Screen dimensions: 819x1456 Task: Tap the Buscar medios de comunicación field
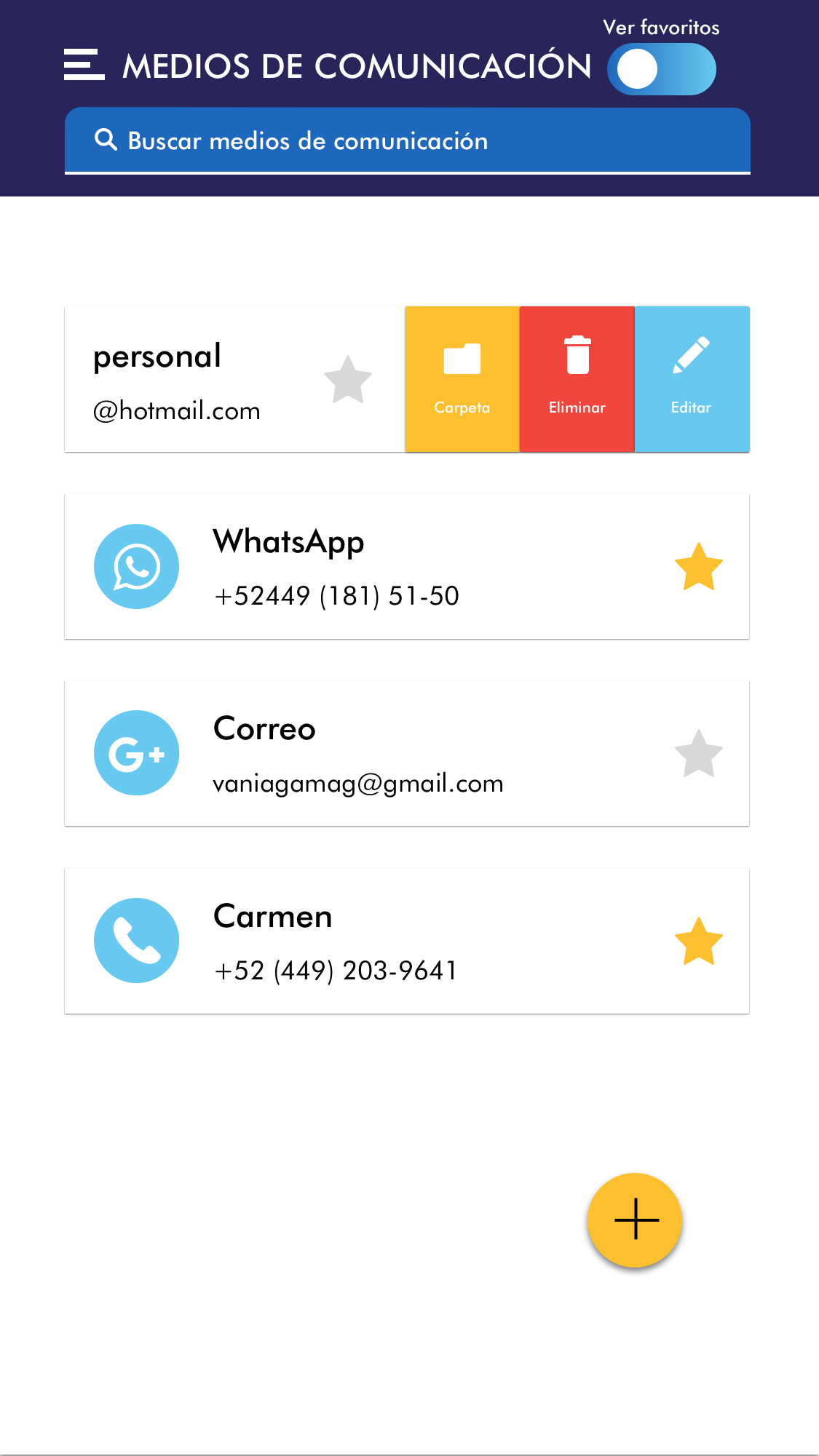click(407, 140)
